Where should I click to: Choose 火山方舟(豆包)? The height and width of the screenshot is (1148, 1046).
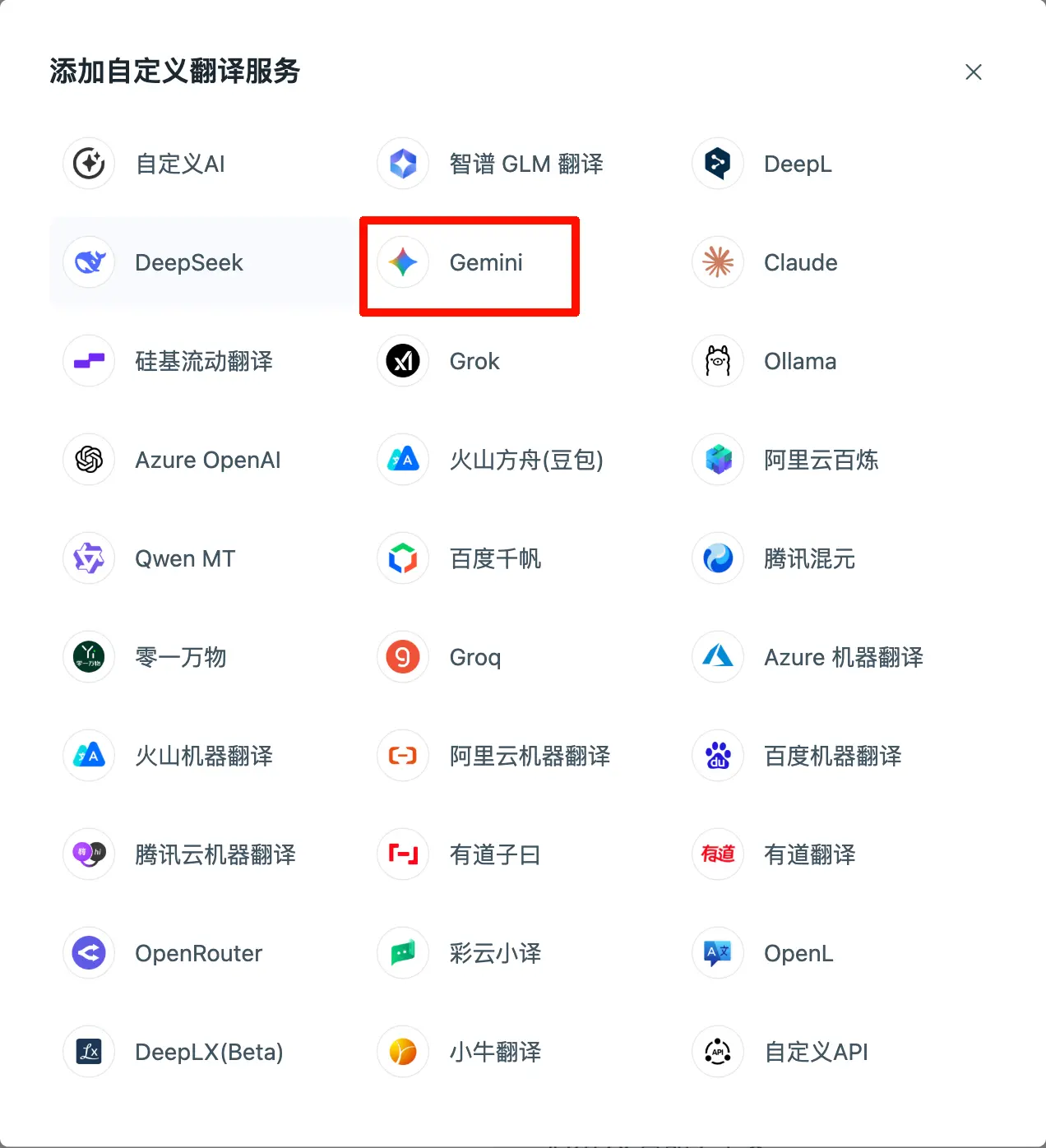[525, 461]
